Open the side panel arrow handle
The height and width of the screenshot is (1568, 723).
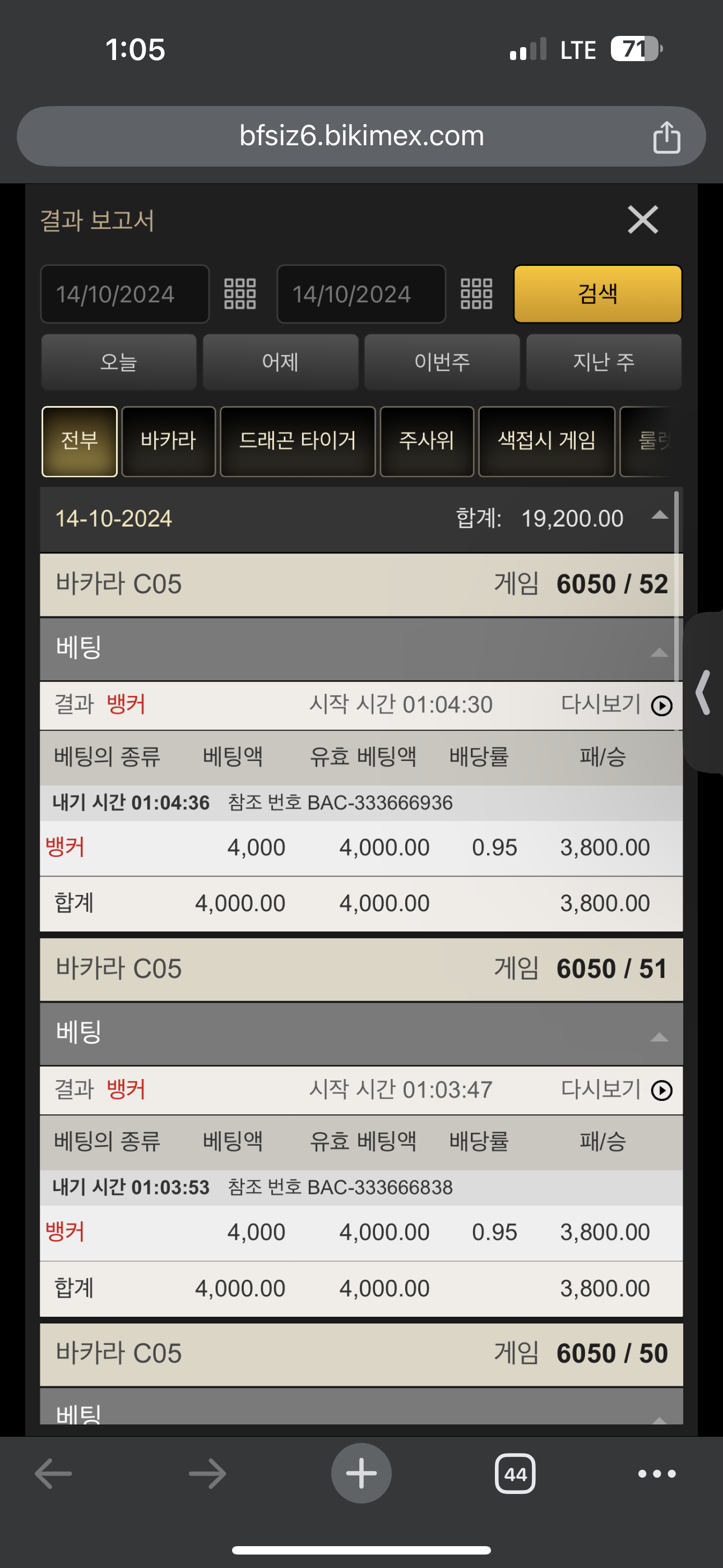(x=703, y=692)
